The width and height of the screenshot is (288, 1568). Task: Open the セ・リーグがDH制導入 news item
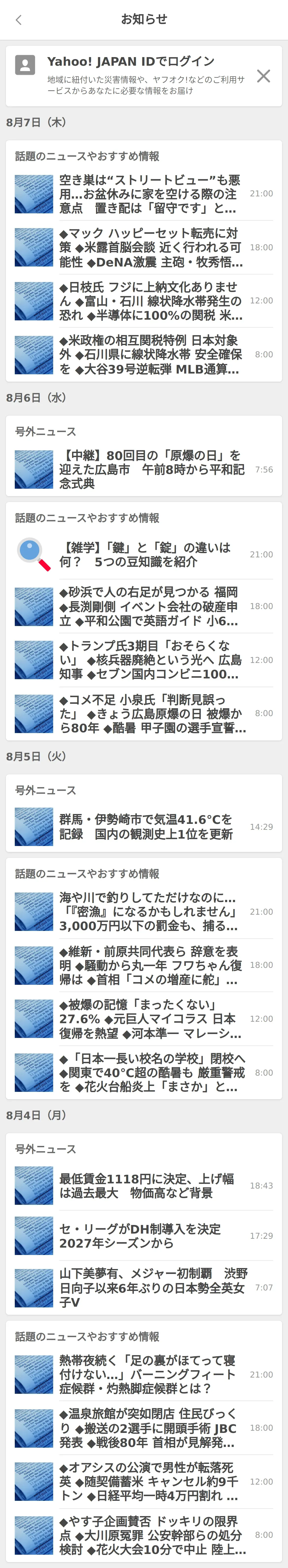[x=149, y=1236]
